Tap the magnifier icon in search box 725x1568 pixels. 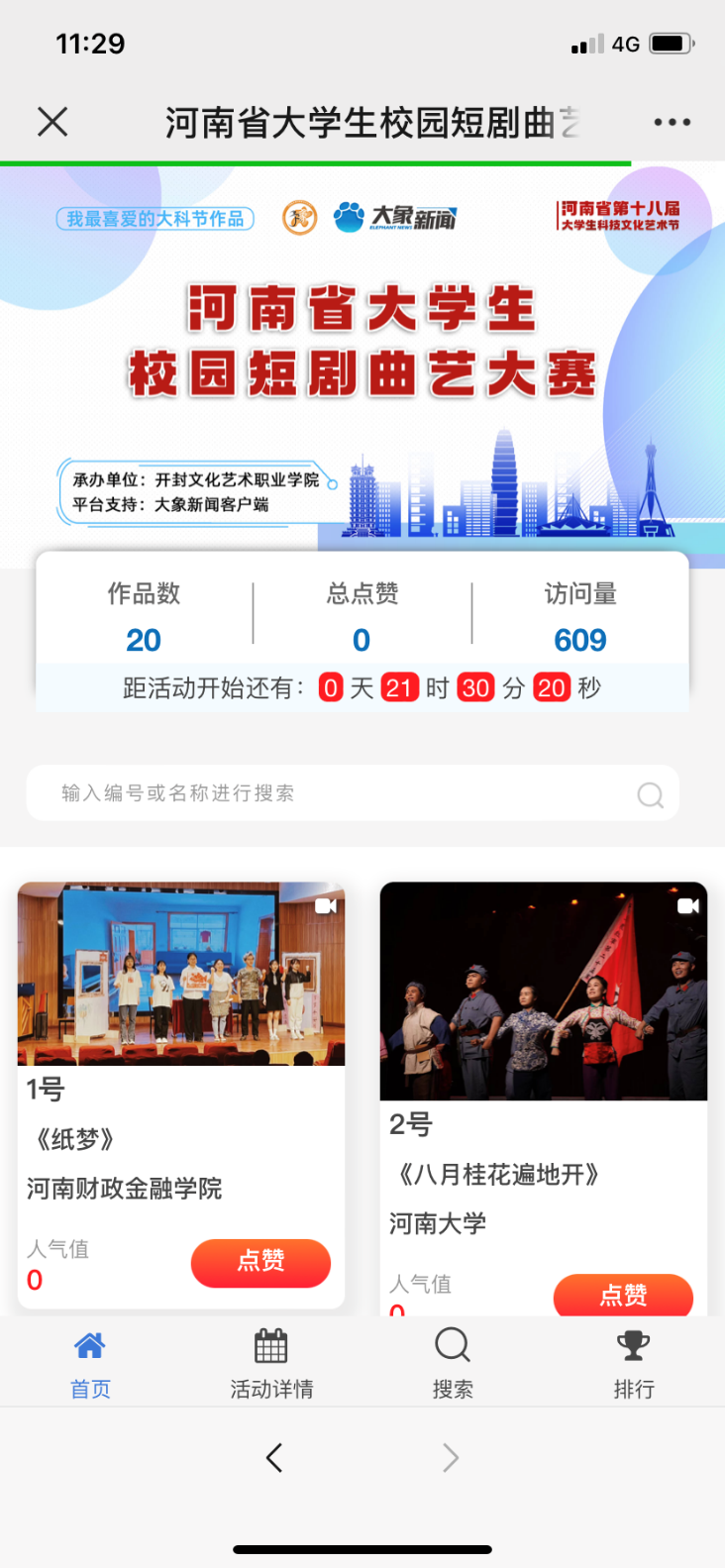pos(650,794)
